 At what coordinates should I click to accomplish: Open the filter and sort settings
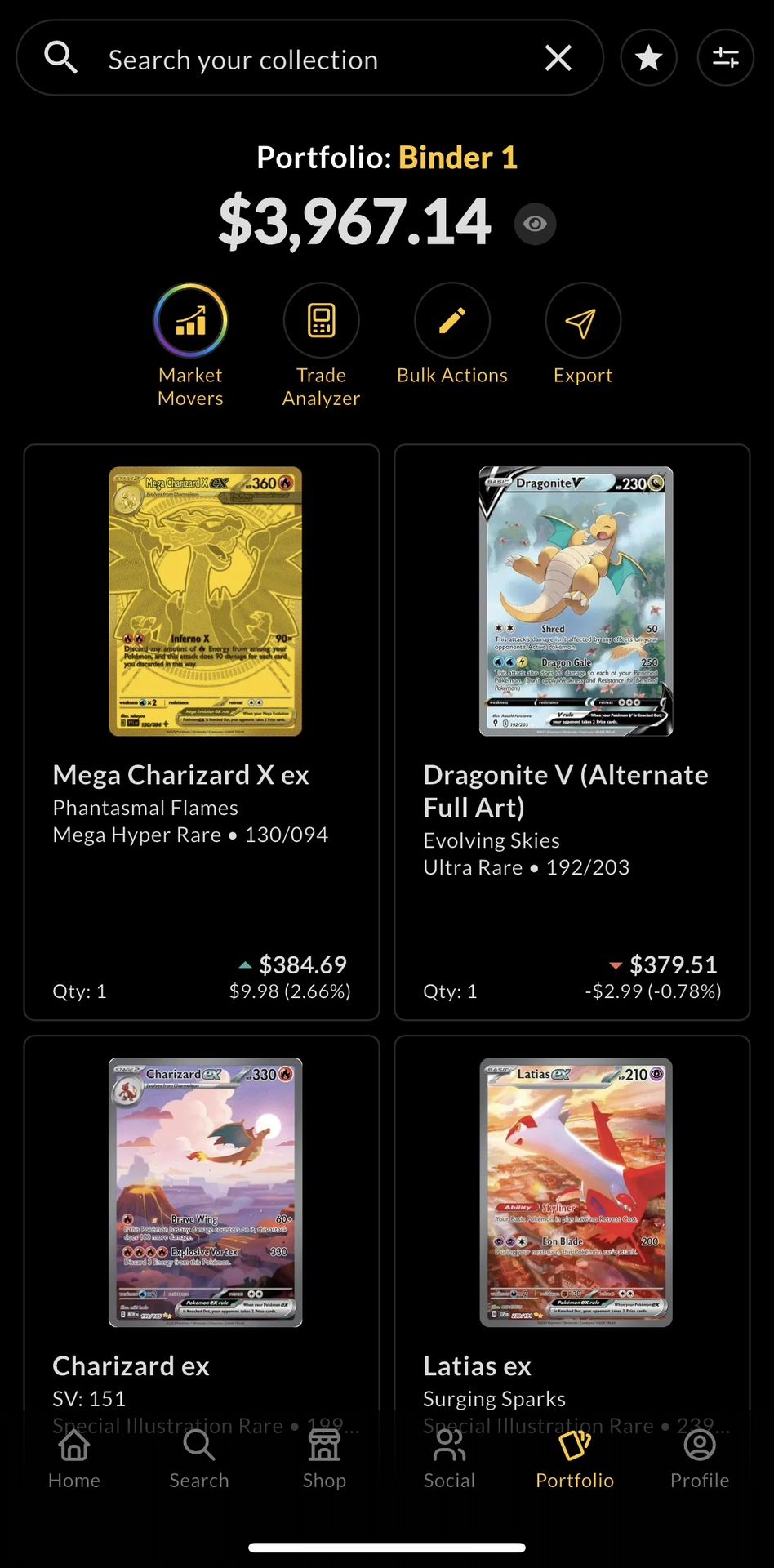[725, 58]
